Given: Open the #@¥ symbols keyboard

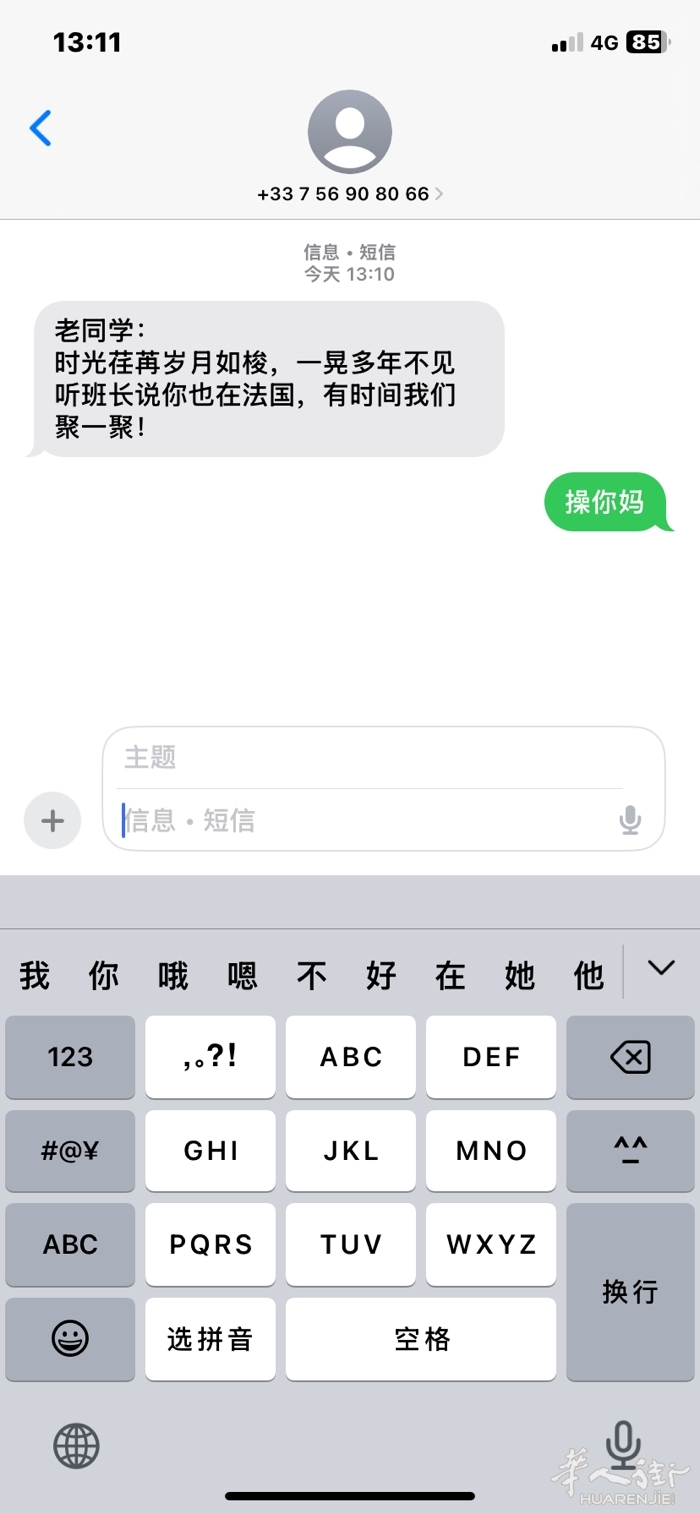Looking at the screenshot, I should [x=70, y=1151].
